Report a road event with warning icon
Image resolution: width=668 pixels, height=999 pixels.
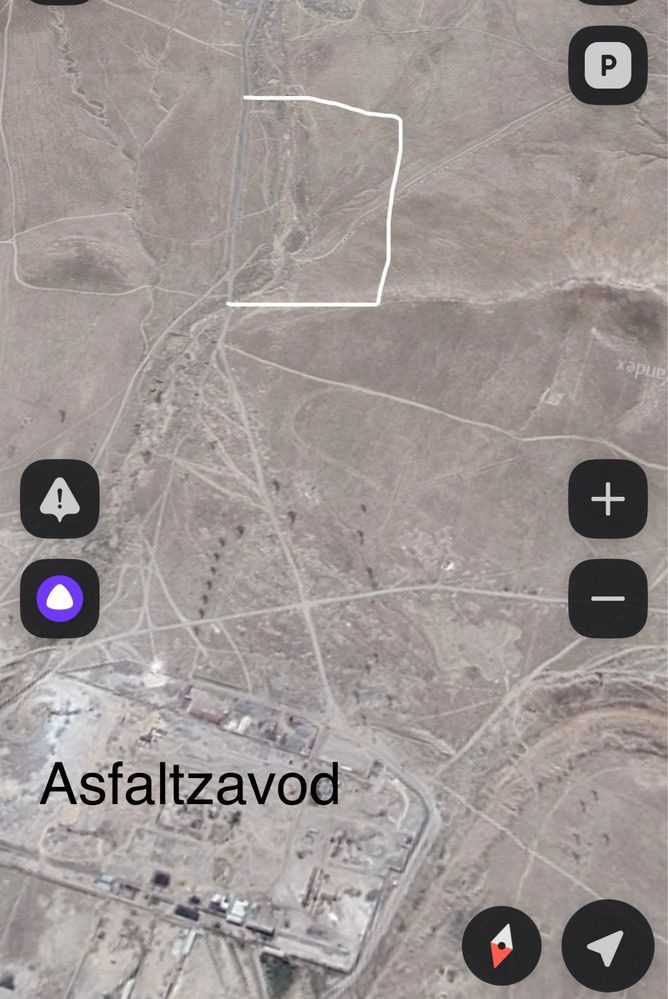click(60, 498)
